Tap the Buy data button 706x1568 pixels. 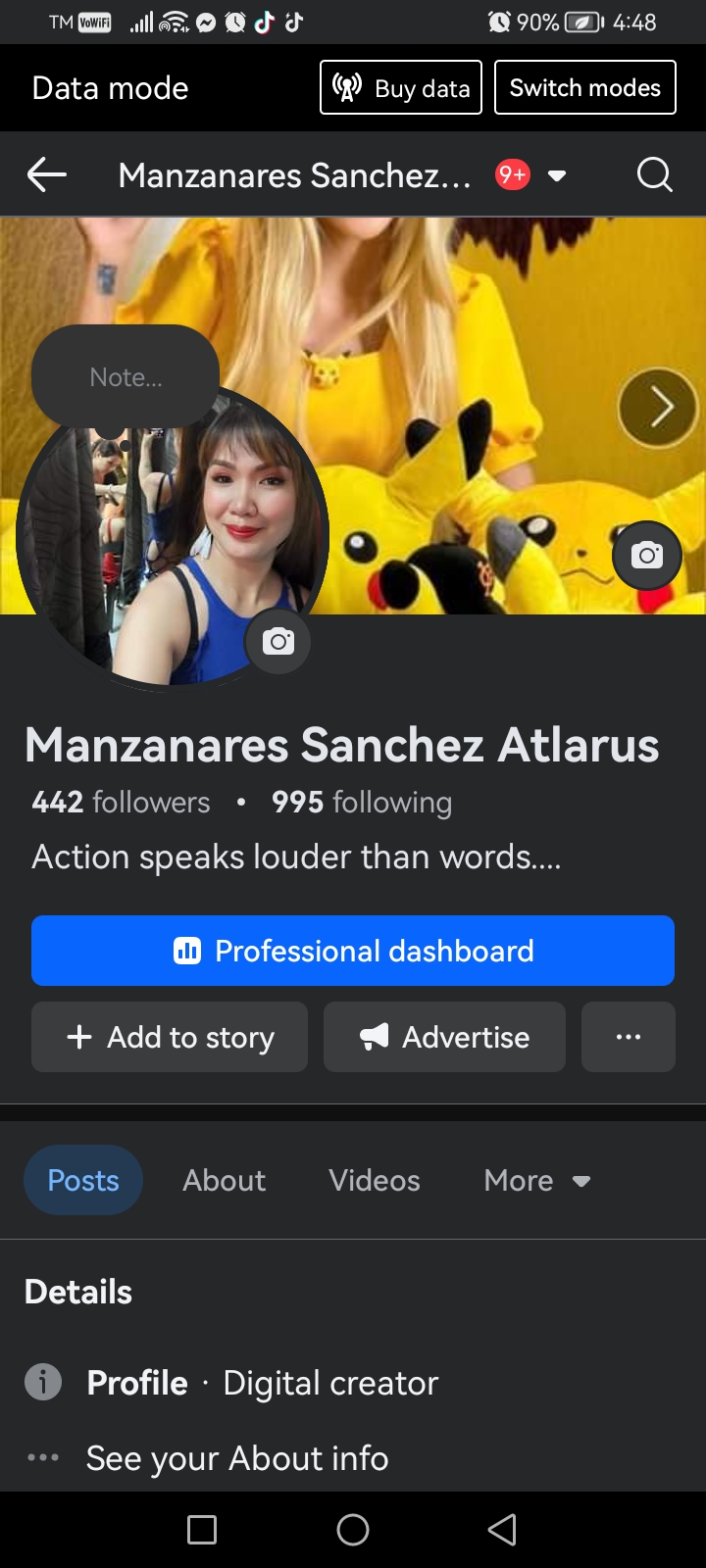tap(401, 87)
